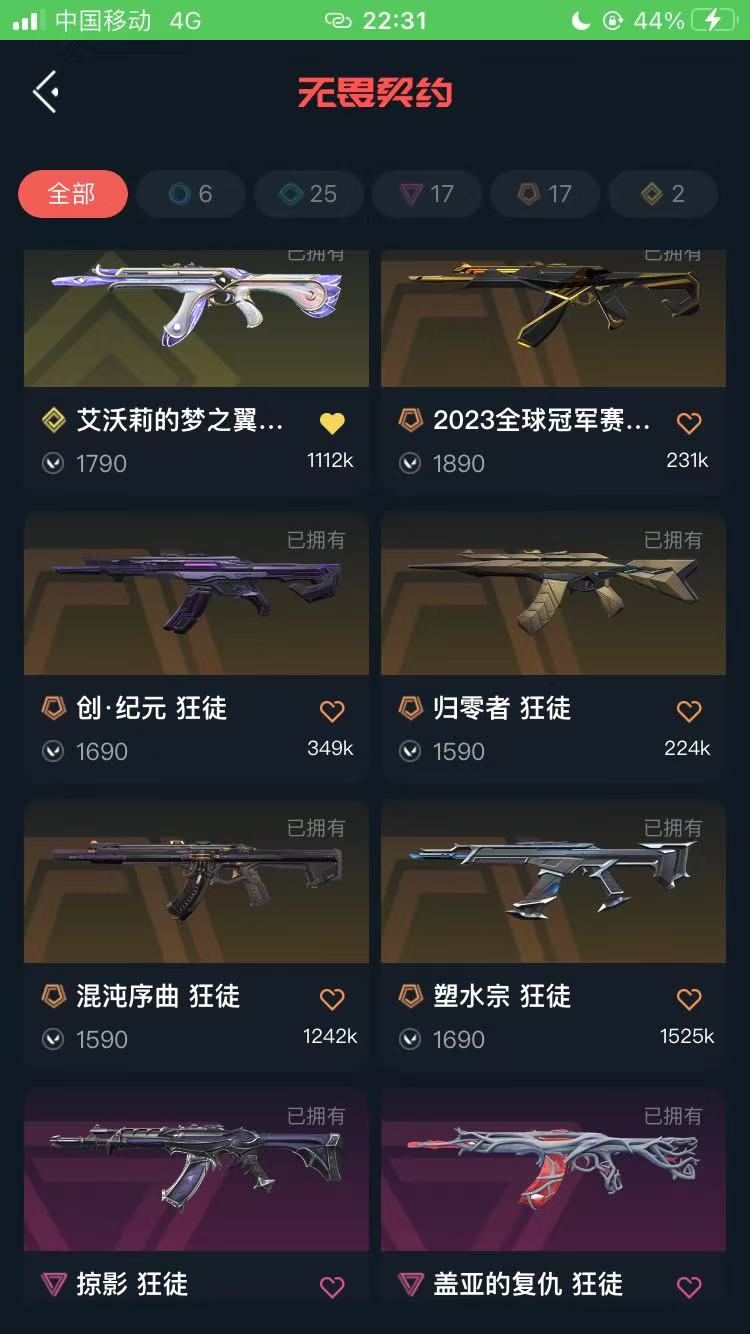The image size is (750, 1334).
Task: Open the 2023全球冠军赛 skin card
Action: tap(553, 320)
